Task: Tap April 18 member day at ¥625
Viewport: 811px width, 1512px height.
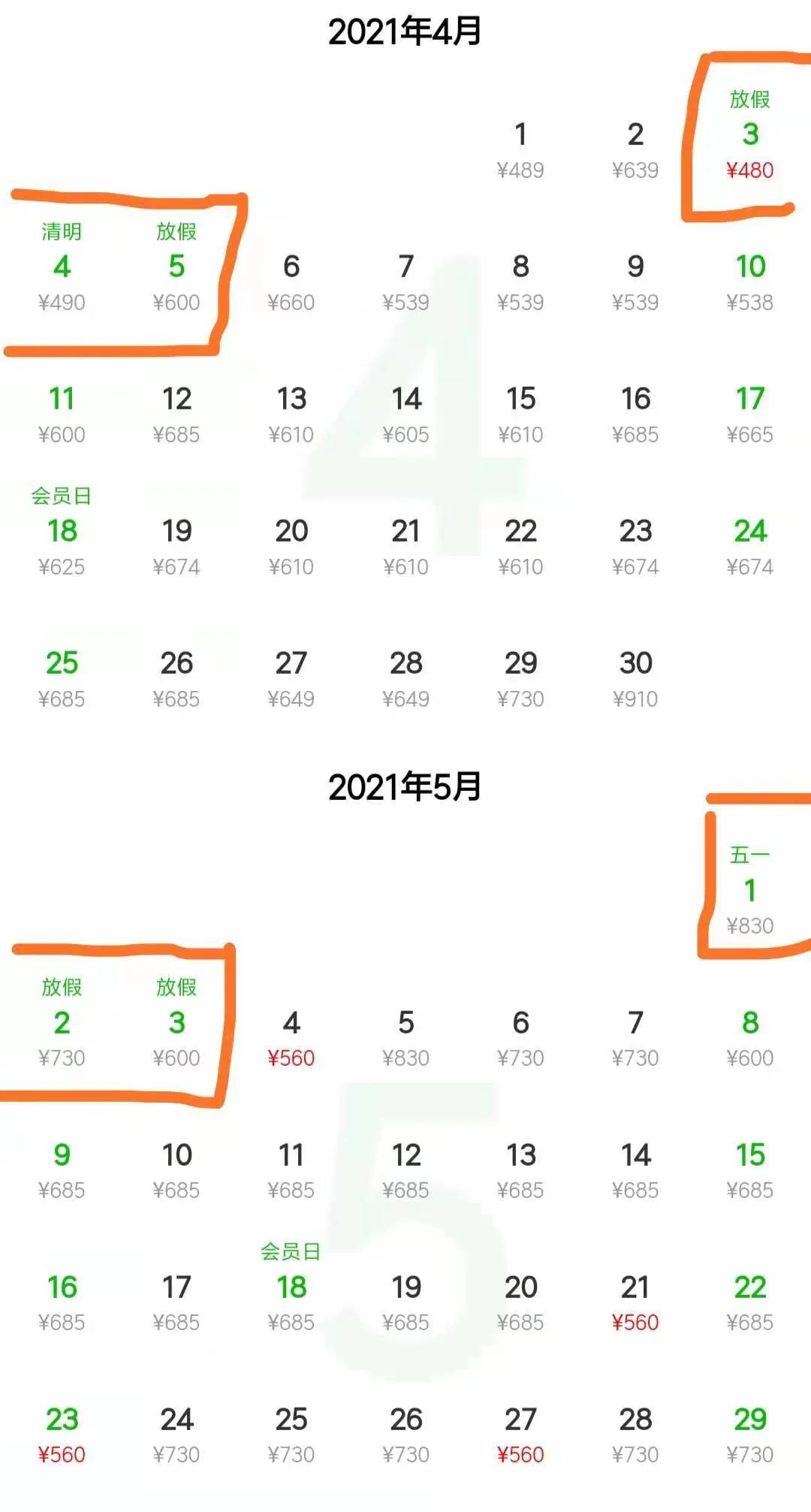Action: tap(62, 532)
